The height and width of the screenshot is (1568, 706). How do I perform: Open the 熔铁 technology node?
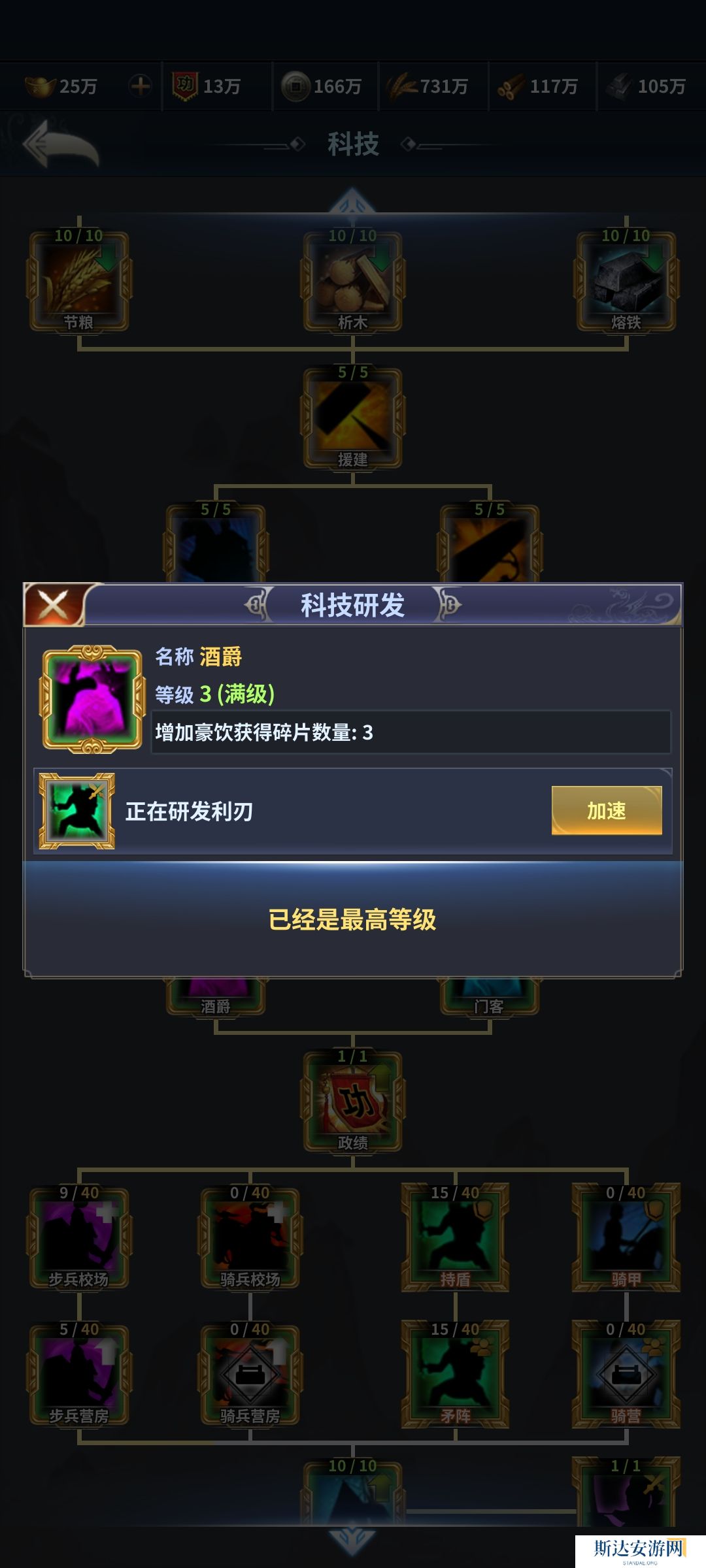626,282
